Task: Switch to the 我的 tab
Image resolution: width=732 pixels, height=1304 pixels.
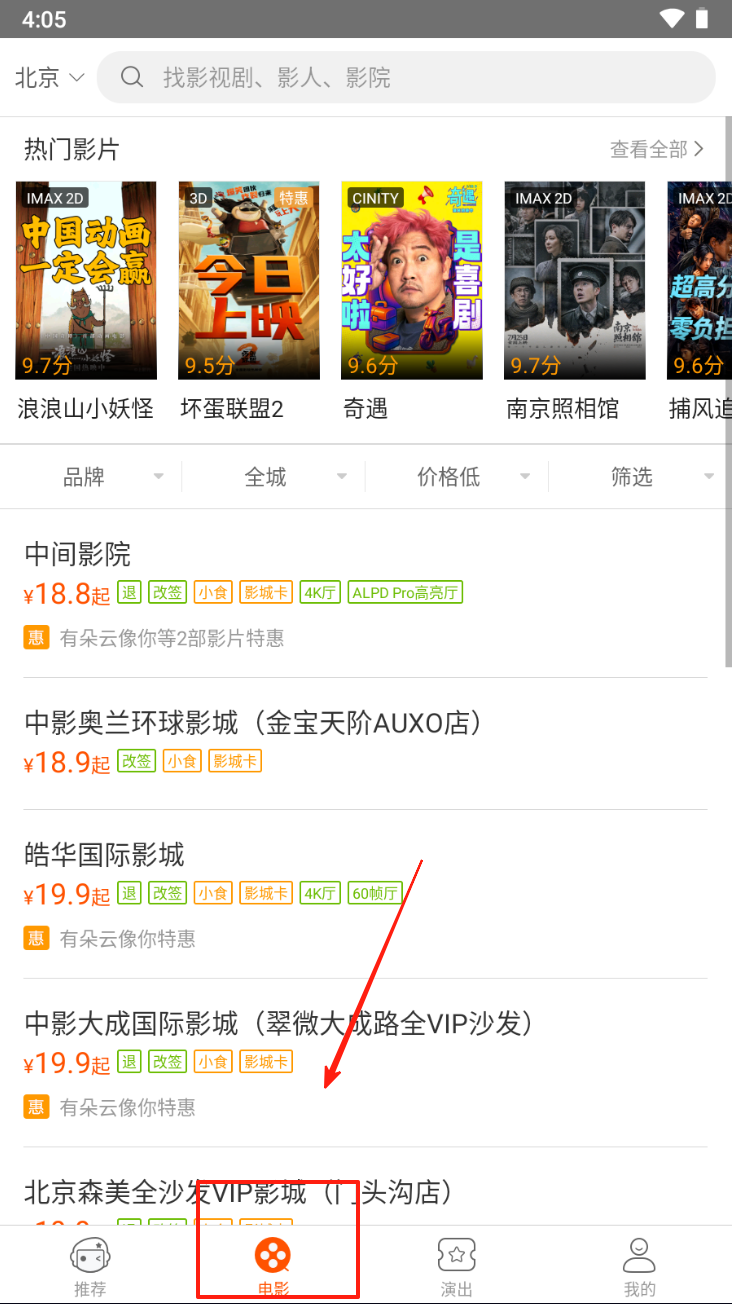Action: (x=639, y=1265)
